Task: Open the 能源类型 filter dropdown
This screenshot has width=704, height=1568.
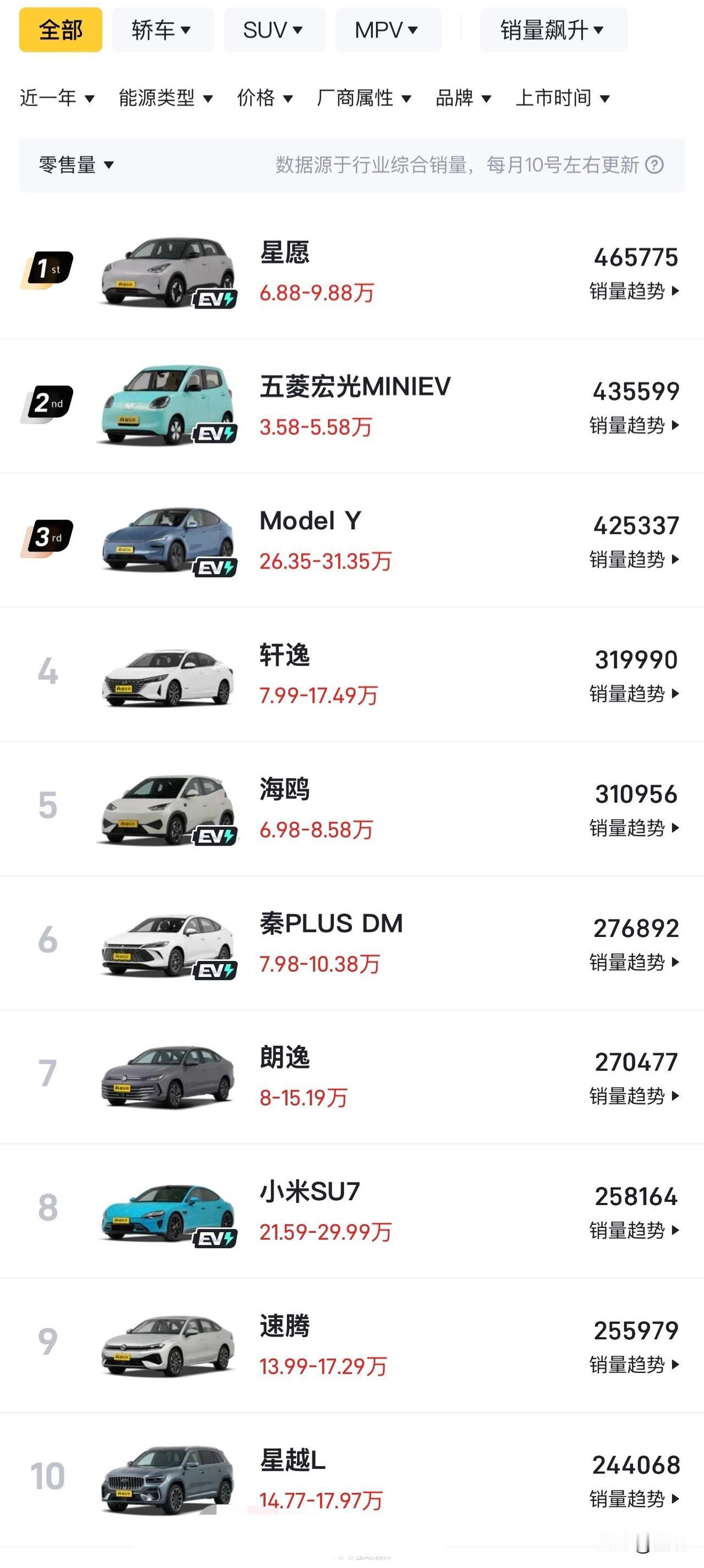Action: tap(164, 98)
